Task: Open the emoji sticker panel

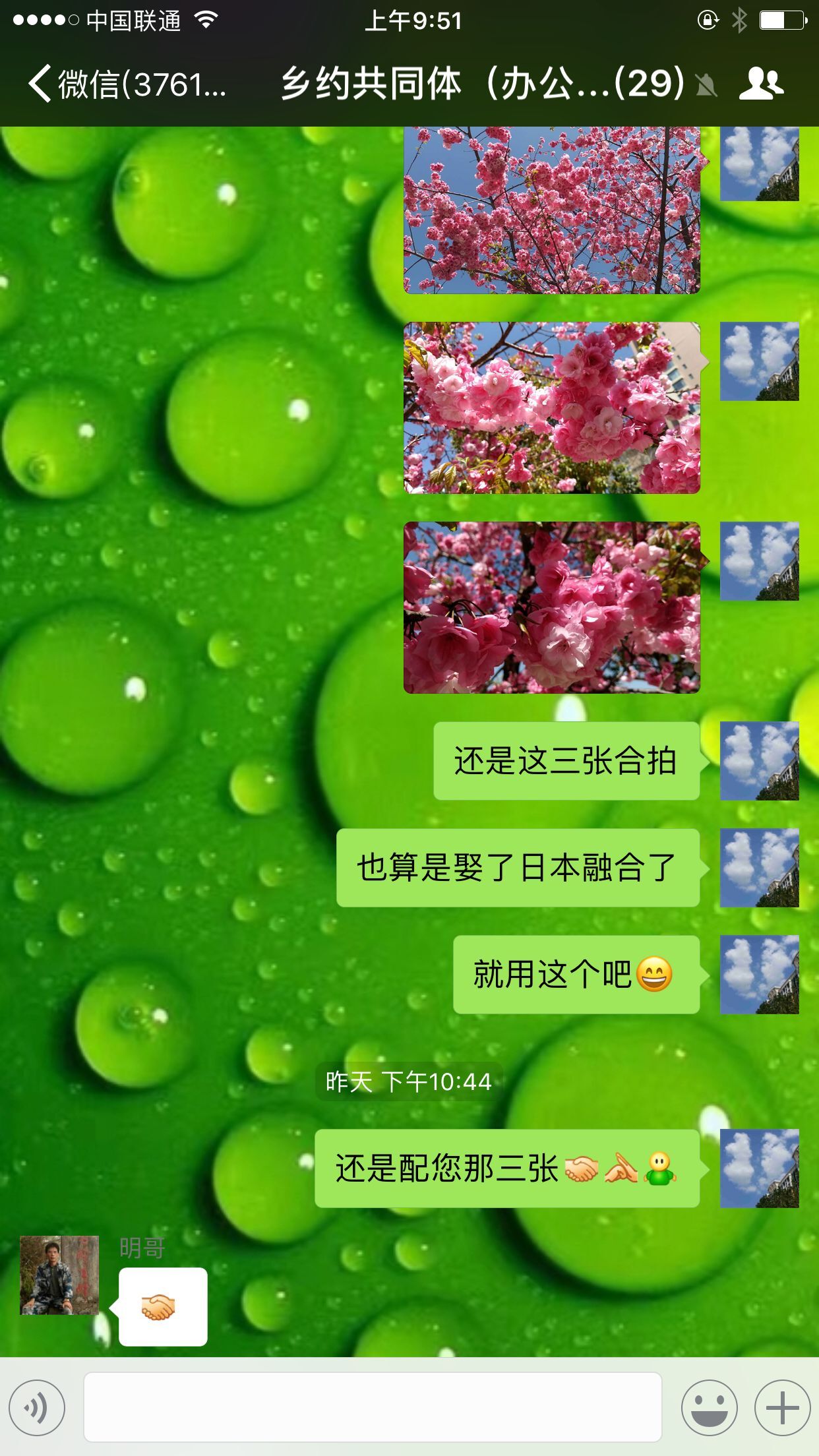Action: coord(709,1407)
